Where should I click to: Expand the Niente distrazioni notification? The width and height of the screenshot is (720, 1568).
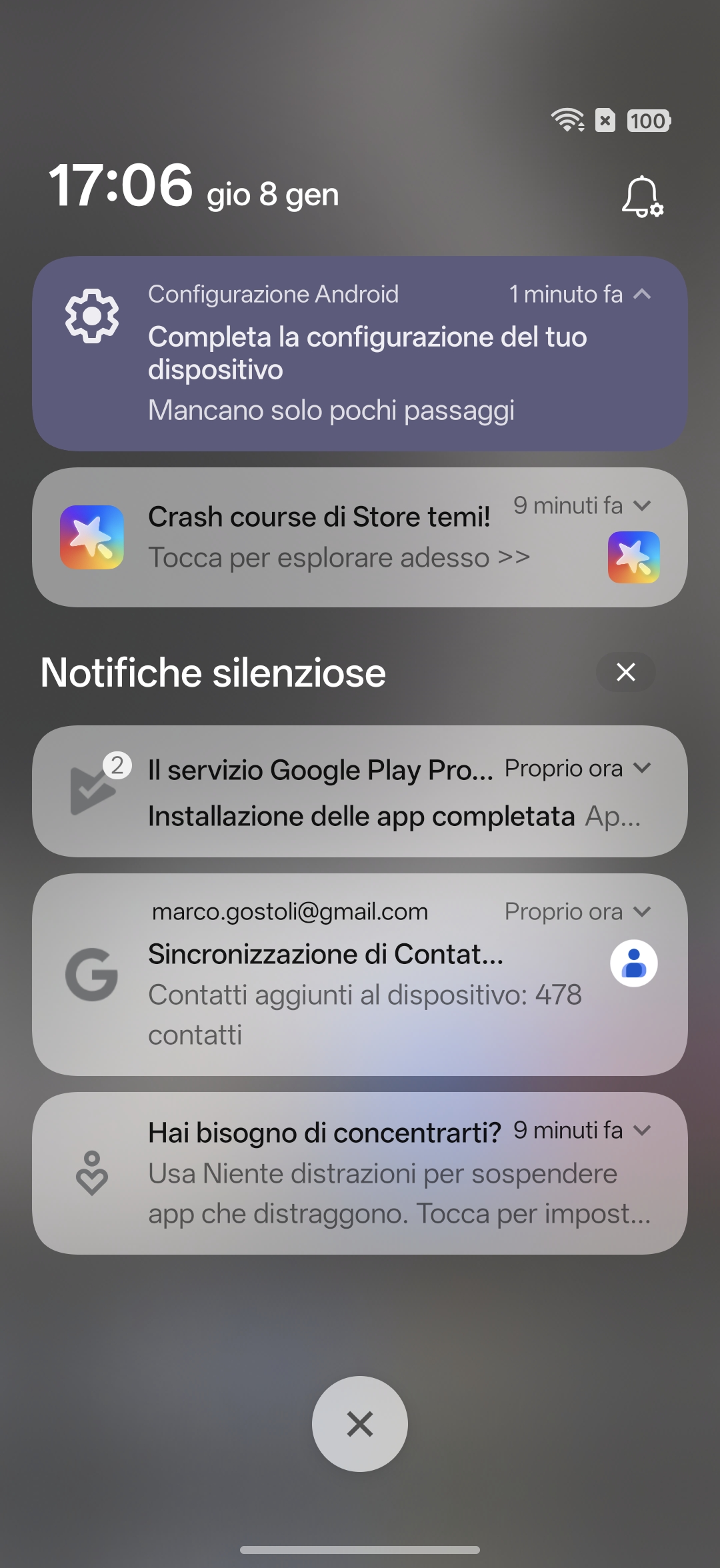coord(642,1130)
